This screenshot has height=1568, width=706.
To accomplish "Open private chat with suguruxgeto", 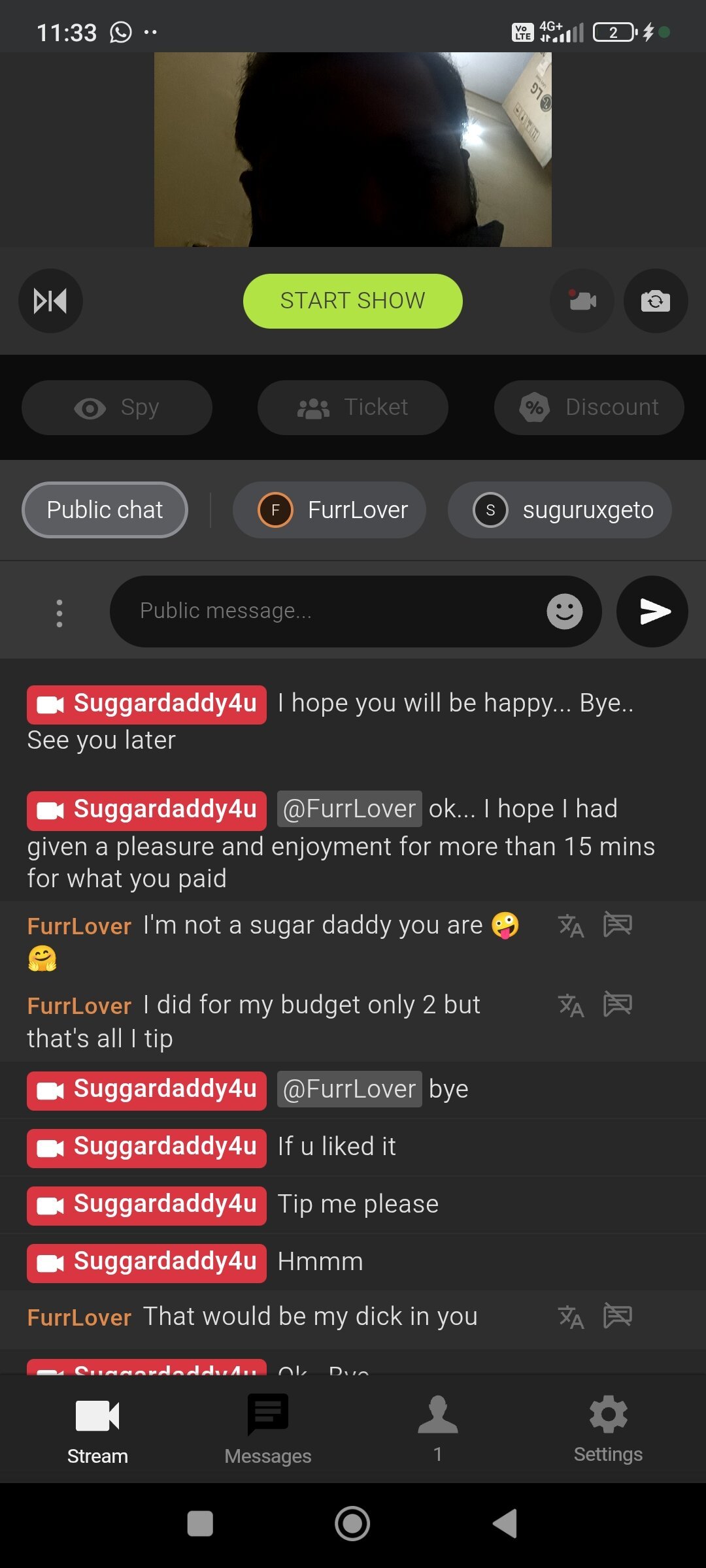I will 560,510.
